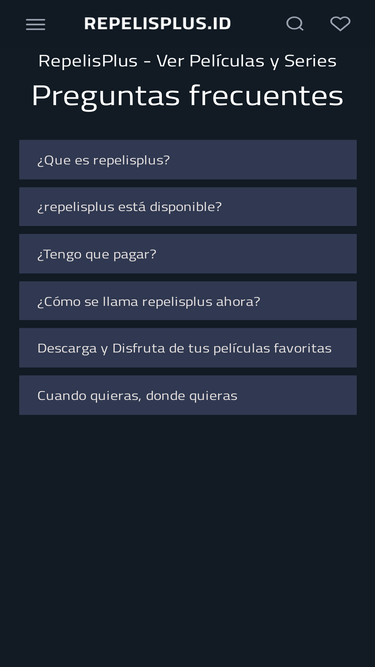This screenshot has width=375, height=667.
Task: Expand "¿repelisplus está disponible?"
Action: click(x=188, y=207)
